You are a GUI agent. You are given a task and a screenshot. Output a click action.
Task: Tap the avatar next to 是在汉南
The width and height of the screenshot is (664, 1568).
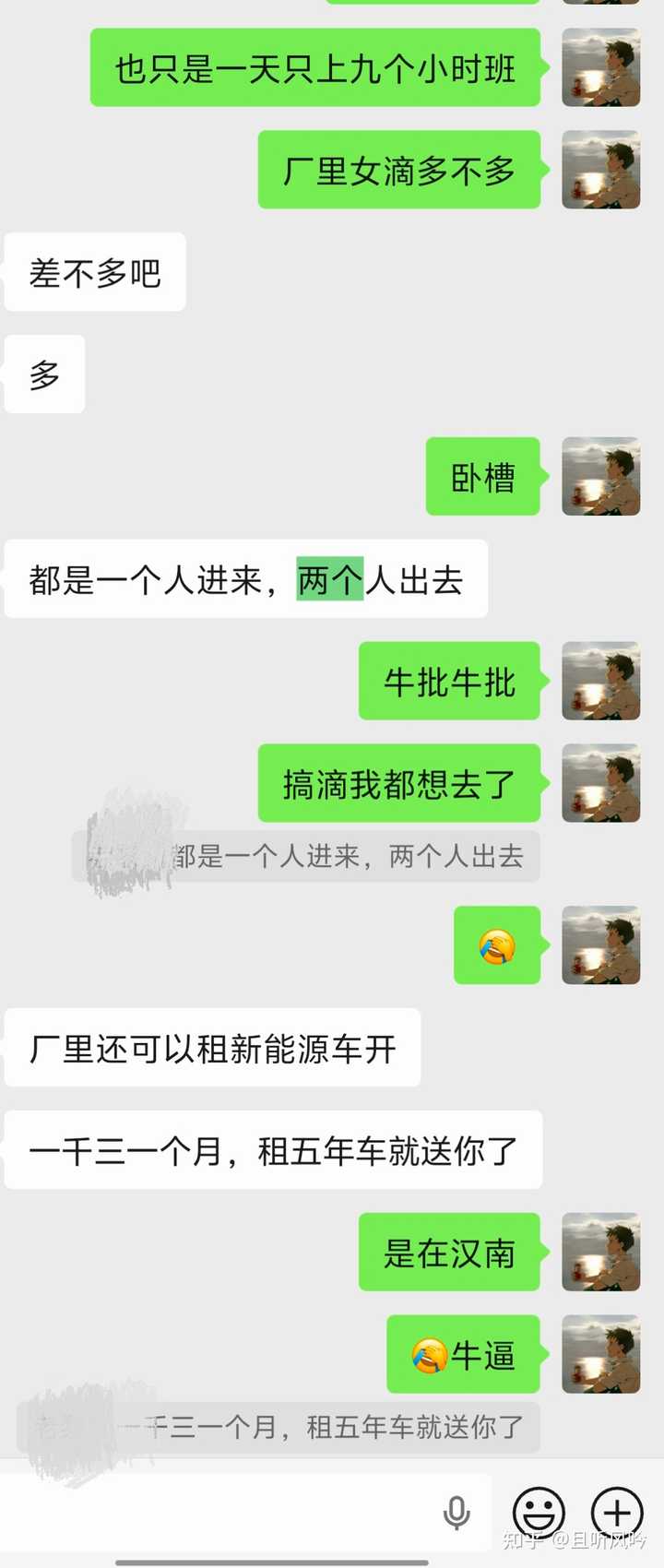(601, 1252)
